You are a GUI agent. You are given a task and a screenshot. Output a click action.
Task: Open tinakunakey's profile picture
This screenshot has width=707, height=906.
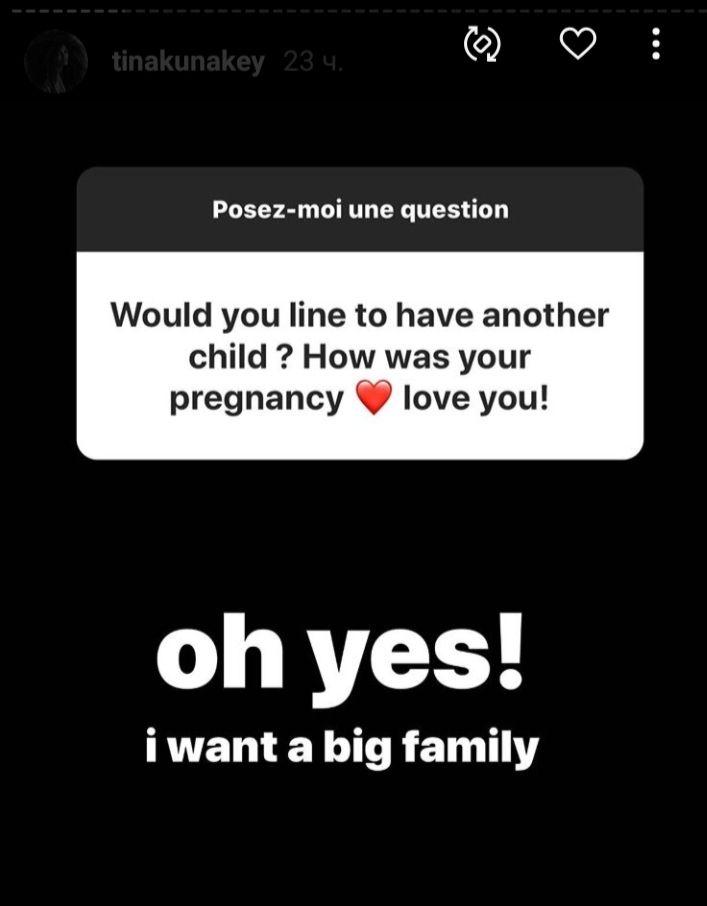56,62
